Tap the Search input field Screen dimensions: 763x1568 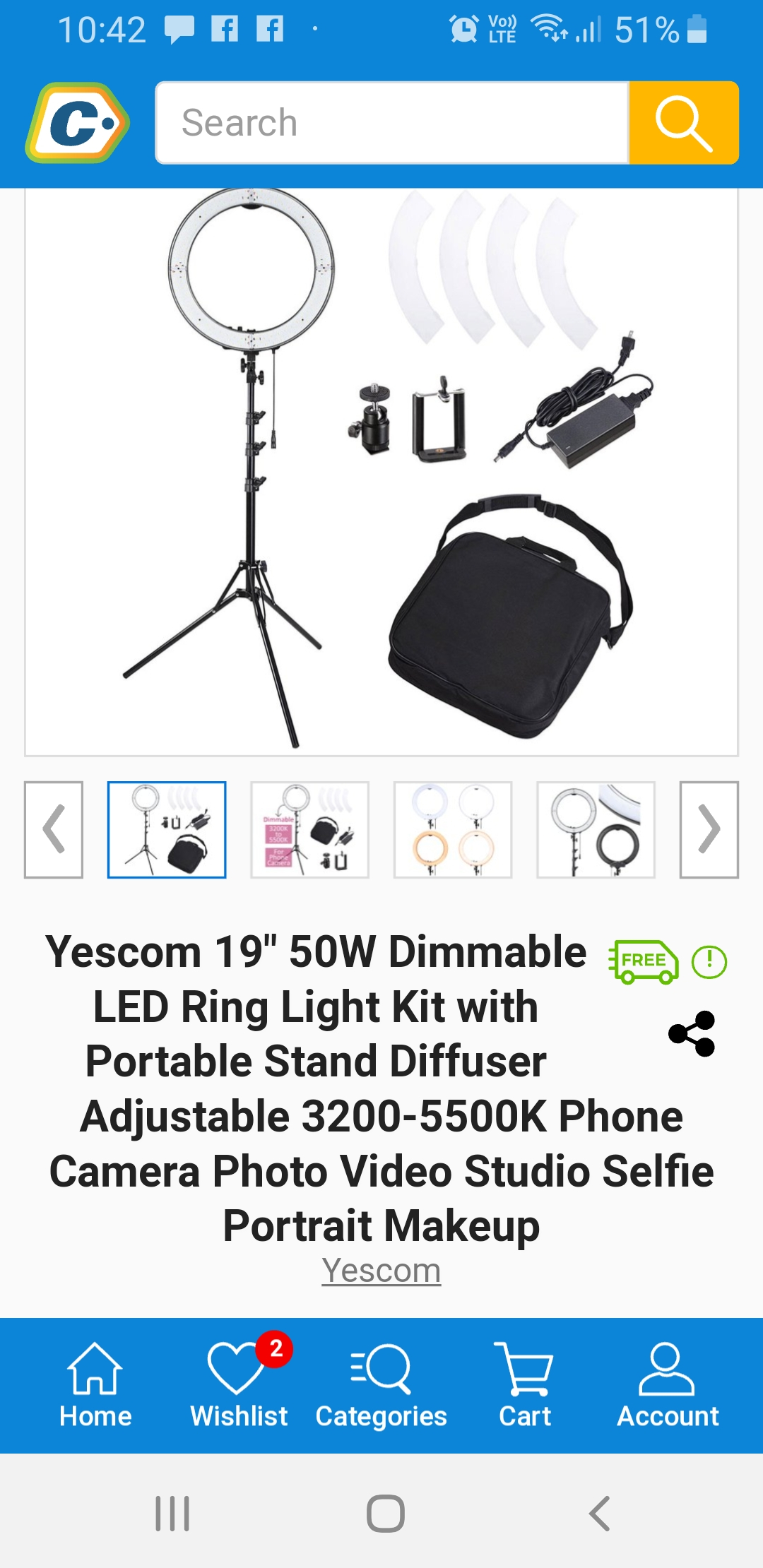392,123
